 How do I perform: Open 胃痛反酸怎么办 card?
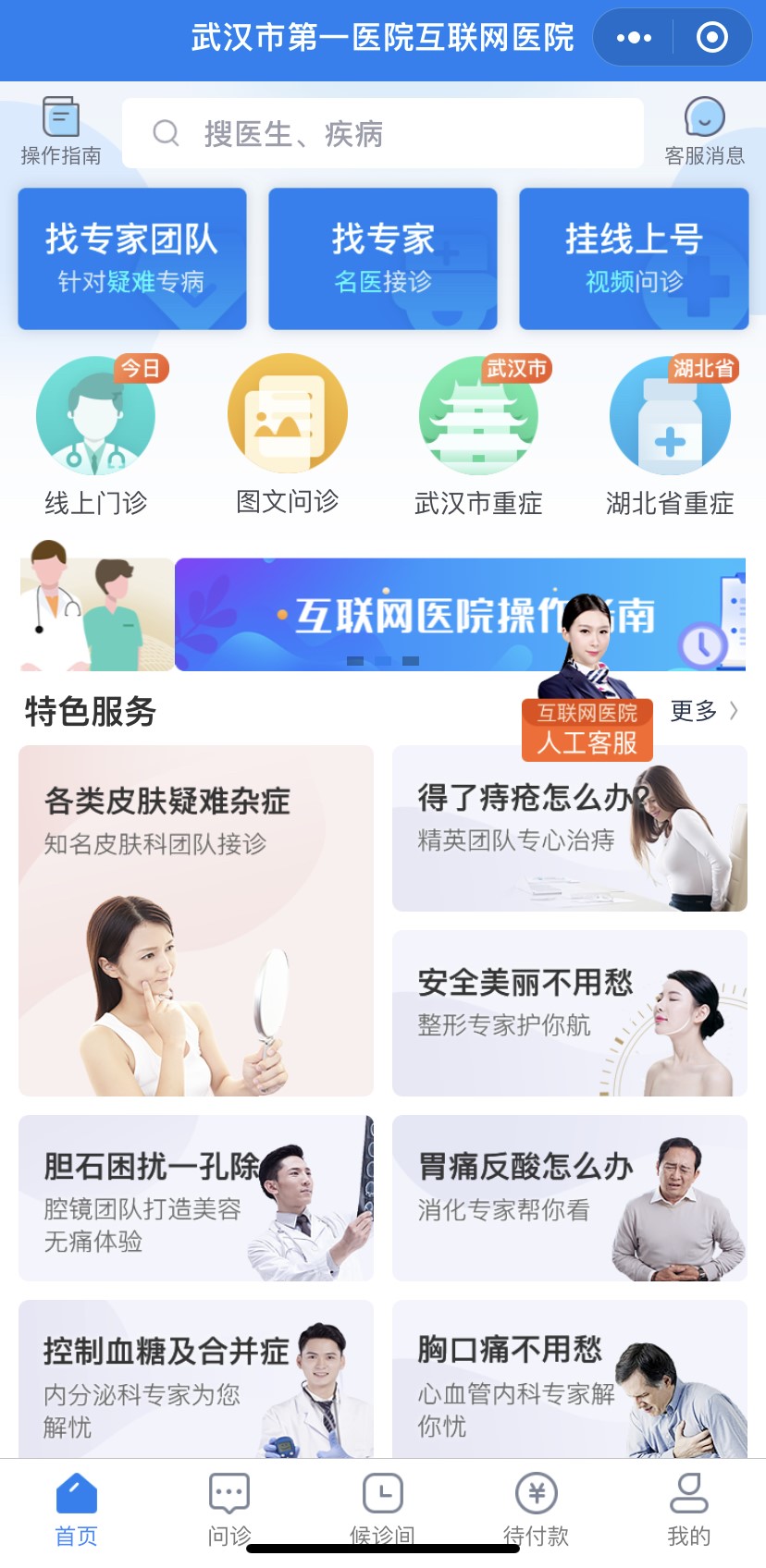pyautogui.click(x=569, y=1198)
